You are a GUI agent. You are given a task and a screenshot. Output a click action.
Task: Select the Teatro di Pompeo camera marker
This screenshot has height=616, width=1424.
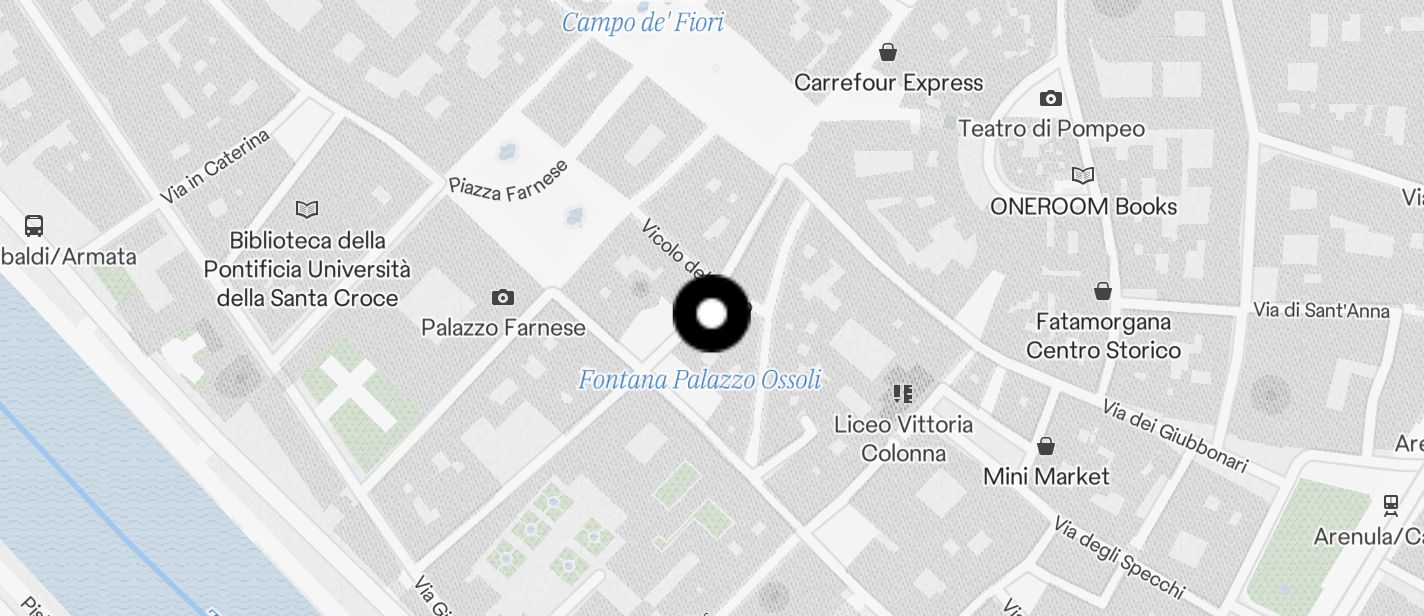click(x=1050, y=98)
